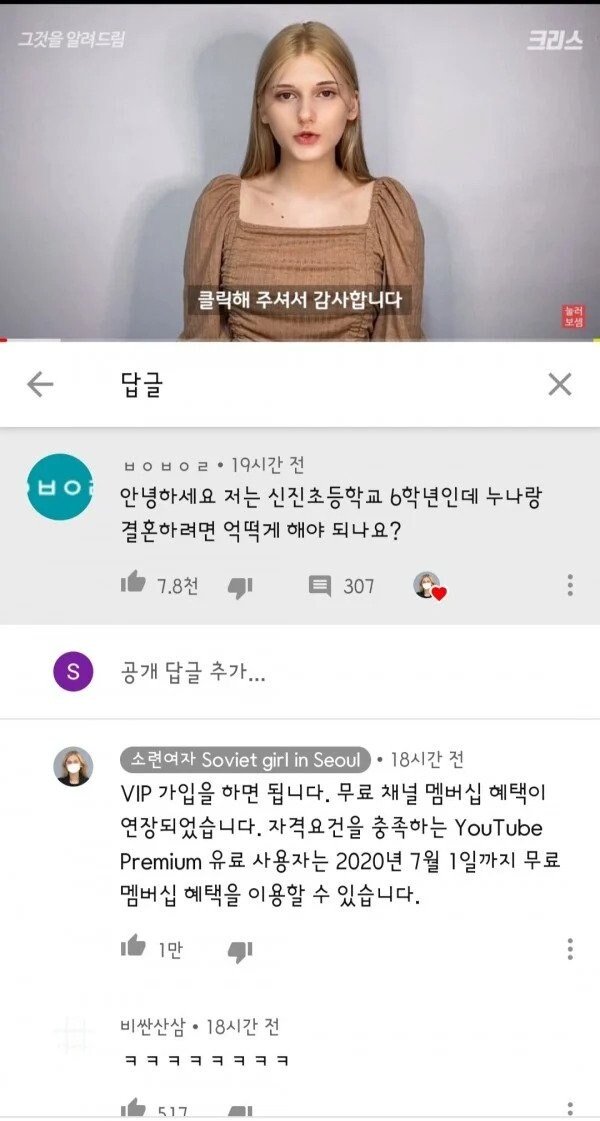
Task: Like the Soviet girl in Seoul reply
Action: click(x=133, y=947)
